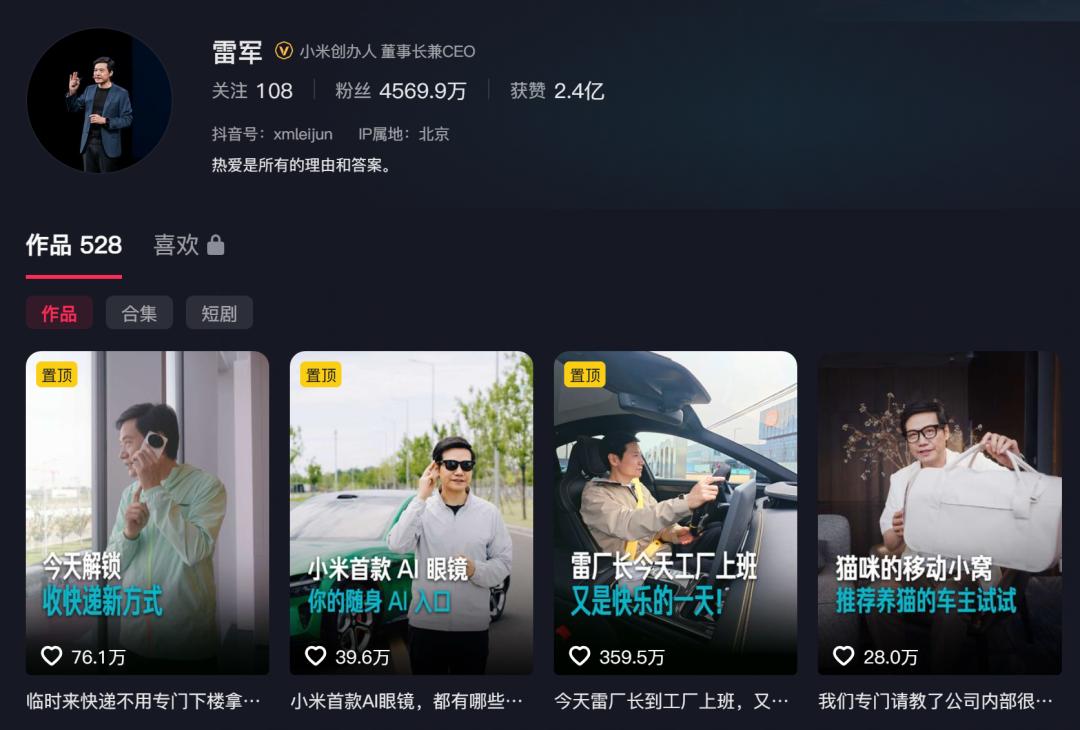View the 关注 108 following list

[252, 91]
